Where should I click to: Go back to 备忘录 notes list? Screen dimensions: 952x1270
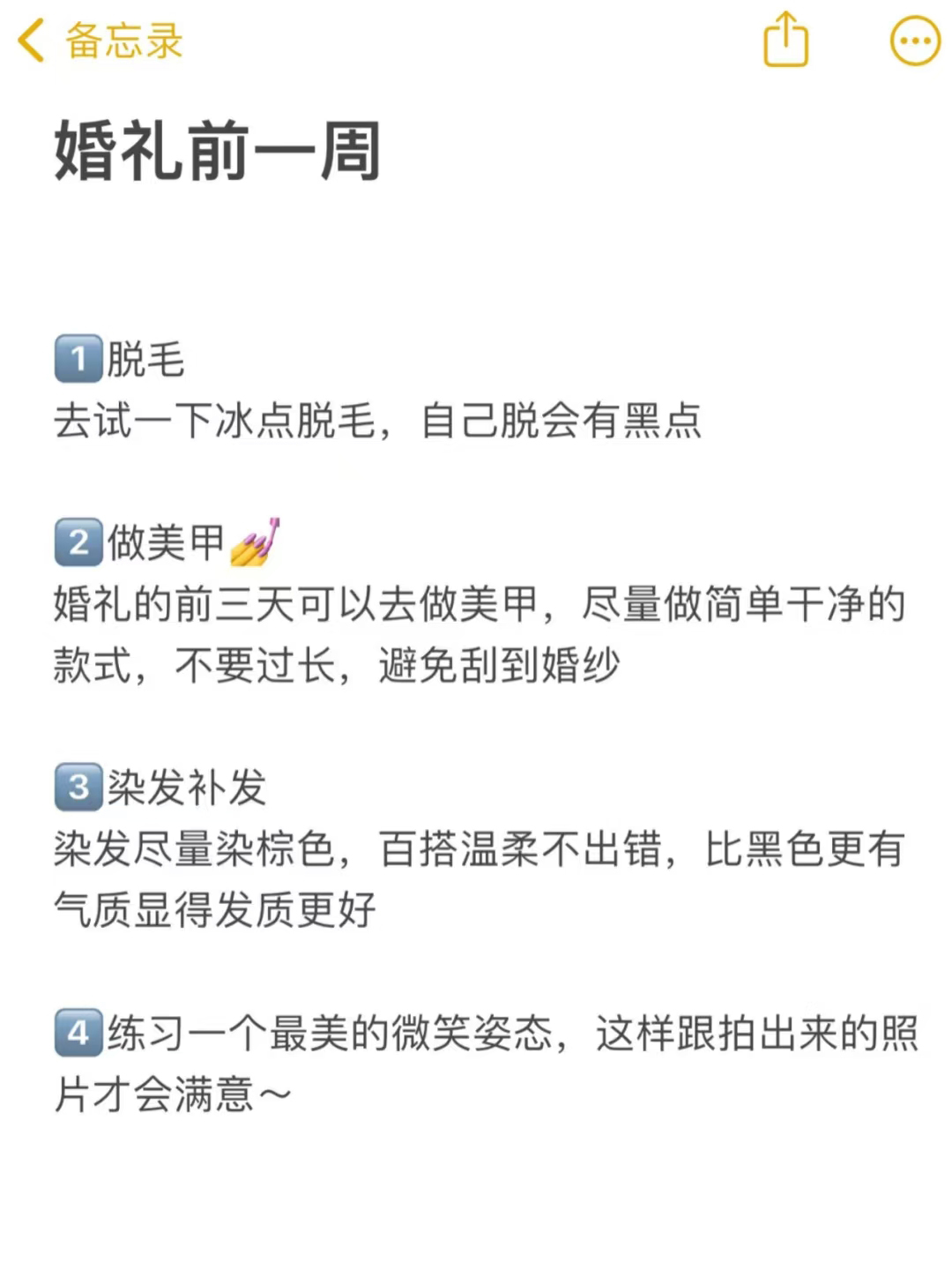pyautogui.click(x=100, y=41)
